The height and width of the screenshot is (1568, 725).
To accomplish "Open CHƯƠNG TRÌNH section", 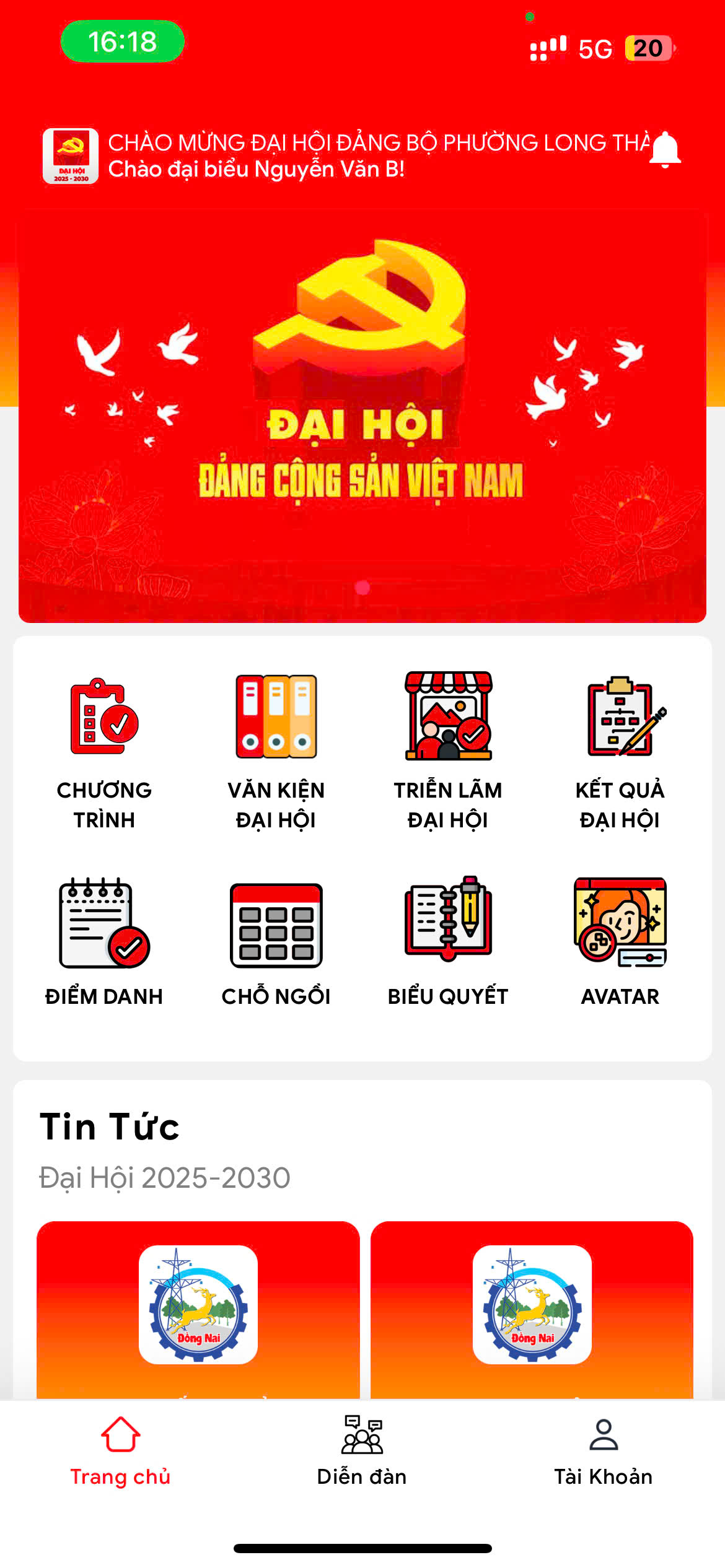I will coord(104,751).
